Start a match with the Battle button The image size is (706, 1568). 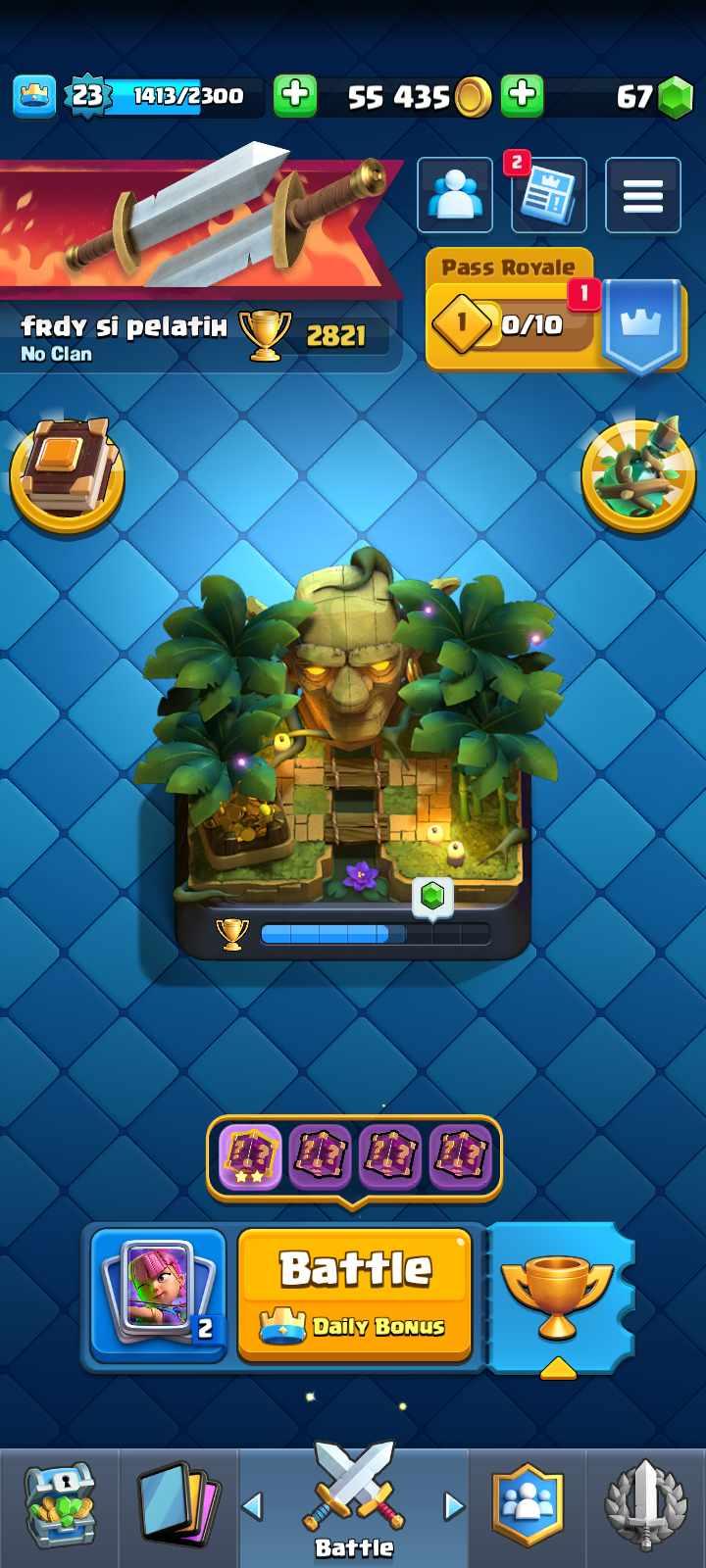[x=355, y=1294]
